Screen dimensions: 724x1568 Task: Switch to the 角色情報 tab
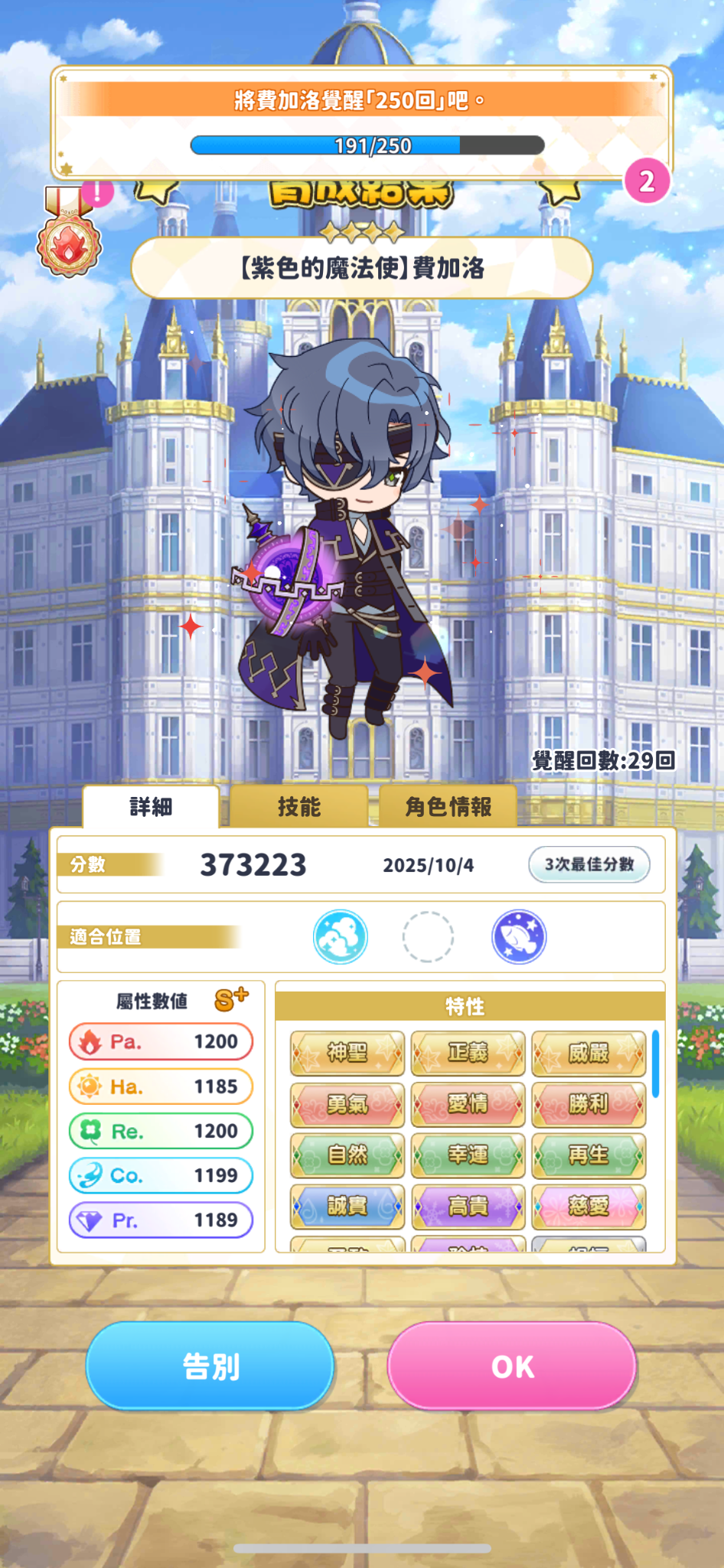point(448,806)
